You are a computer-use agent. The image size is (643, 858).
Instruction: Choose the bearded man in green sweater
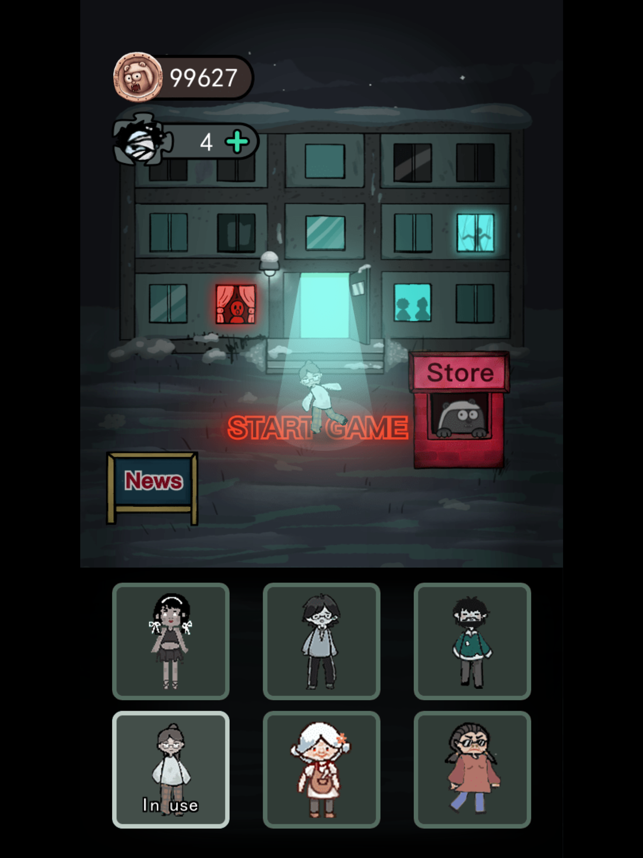472,641
